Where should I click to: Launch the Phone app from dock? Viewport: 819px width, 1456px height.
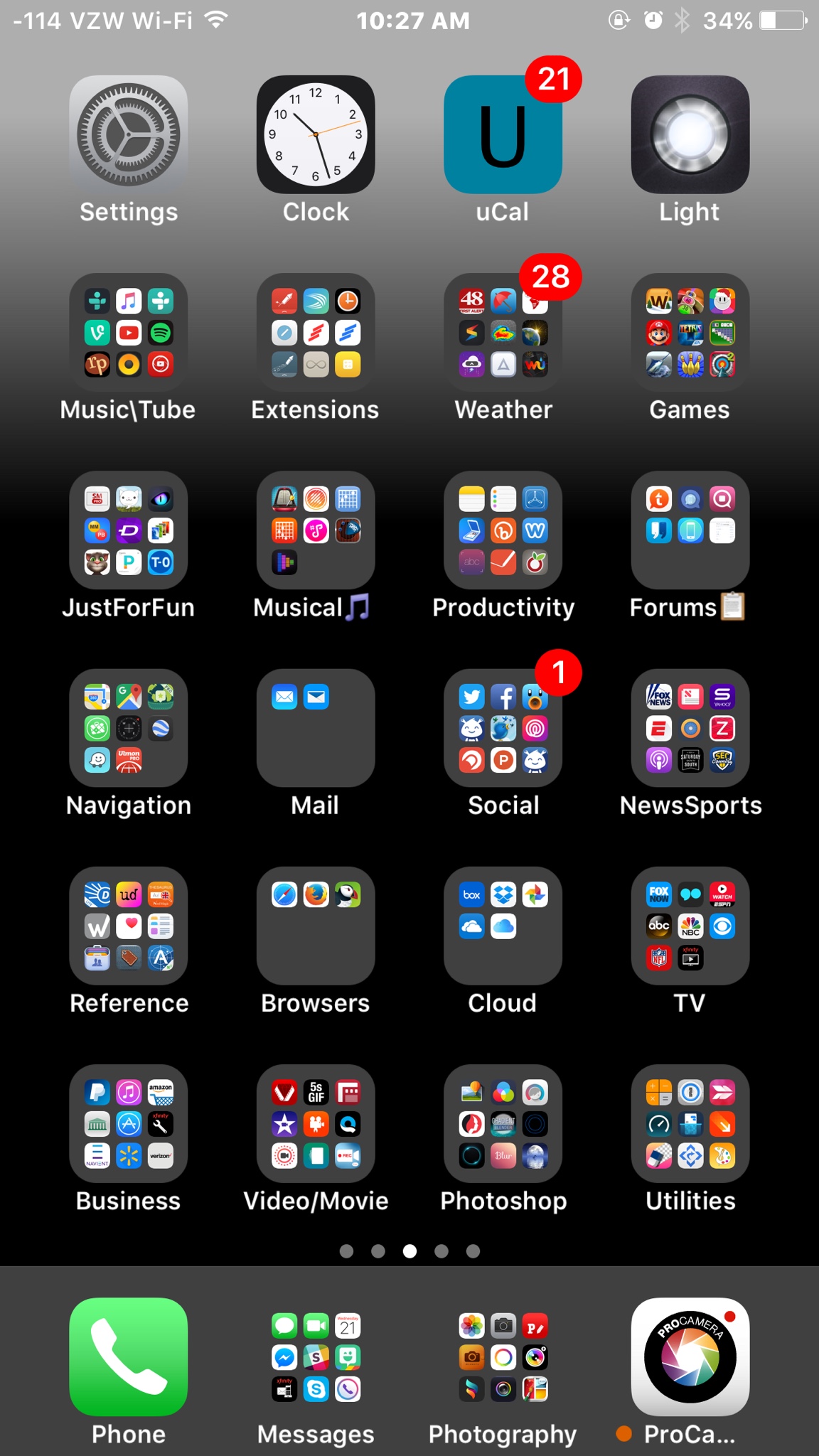pyautogui.click(x=129, y=1356)
